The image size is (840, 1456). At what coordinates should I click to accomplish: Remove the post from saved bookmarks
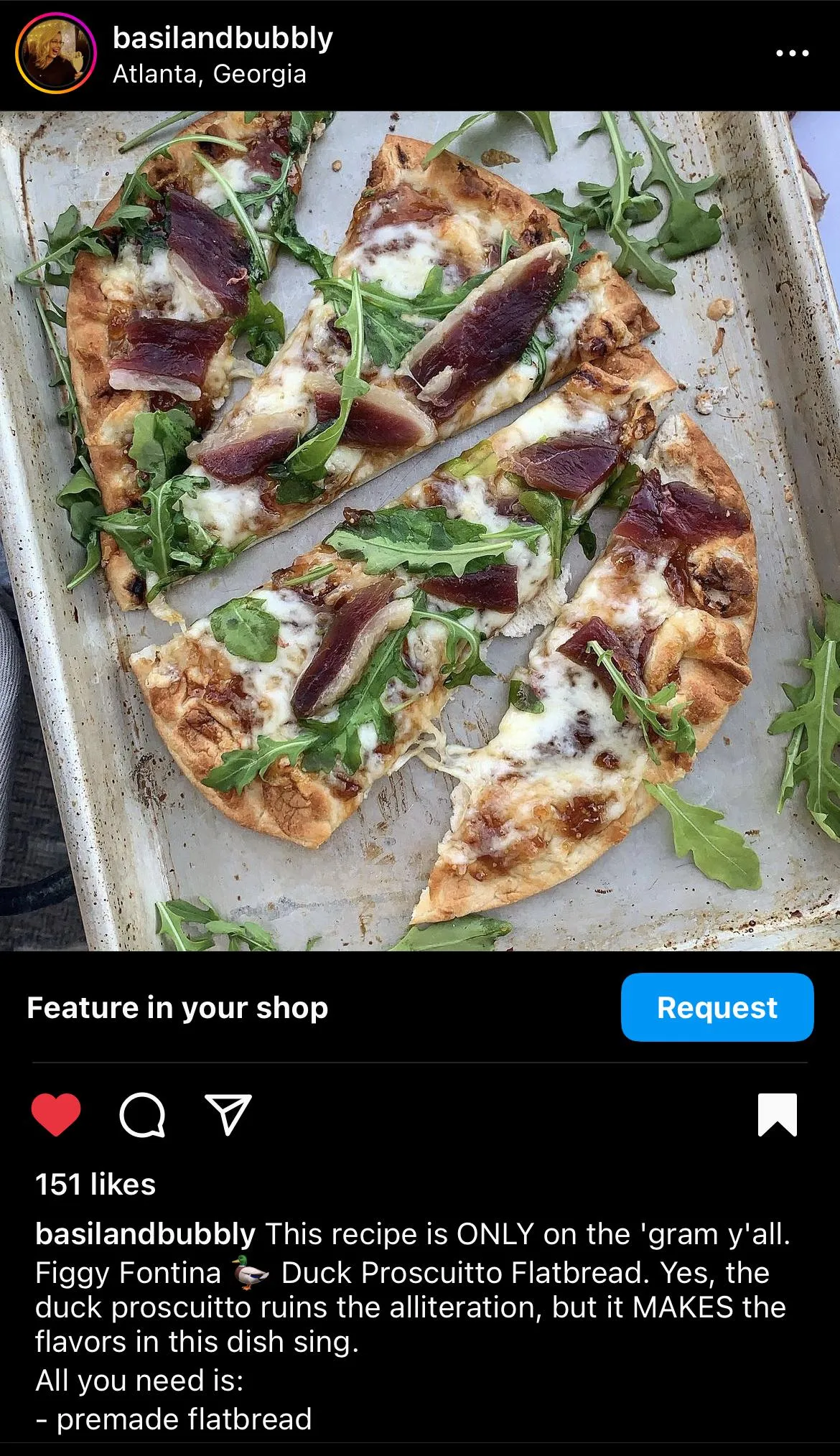click(x=778, y=1115)
